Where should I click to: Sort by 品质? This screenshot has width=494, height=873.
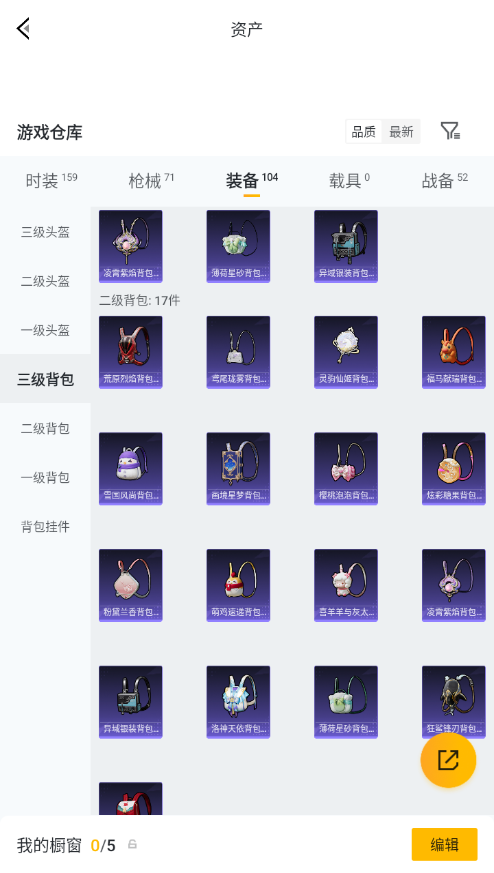pyautogui.click(x=364, y=132)
